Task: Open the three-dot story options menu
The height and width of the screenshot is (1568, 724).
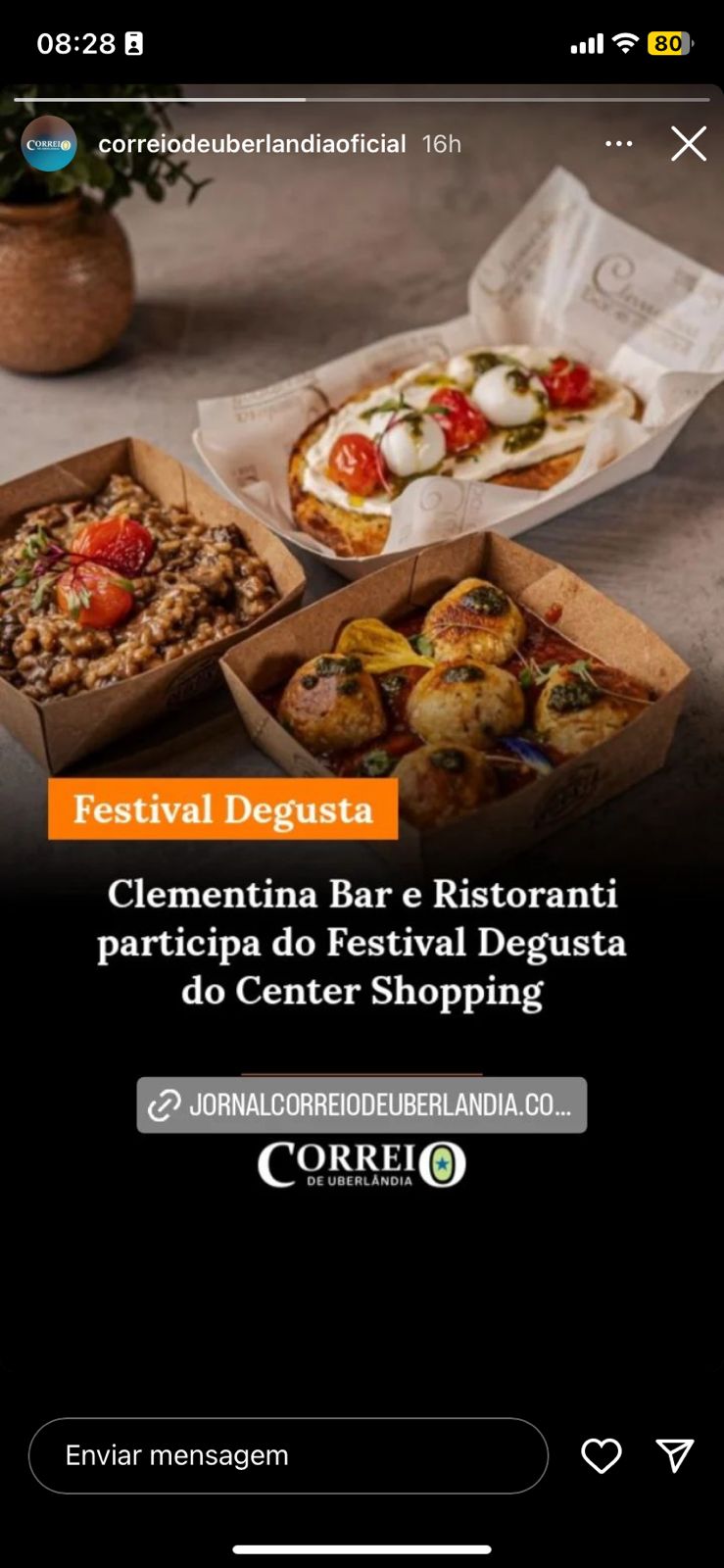Action: (x=619, y=144)
